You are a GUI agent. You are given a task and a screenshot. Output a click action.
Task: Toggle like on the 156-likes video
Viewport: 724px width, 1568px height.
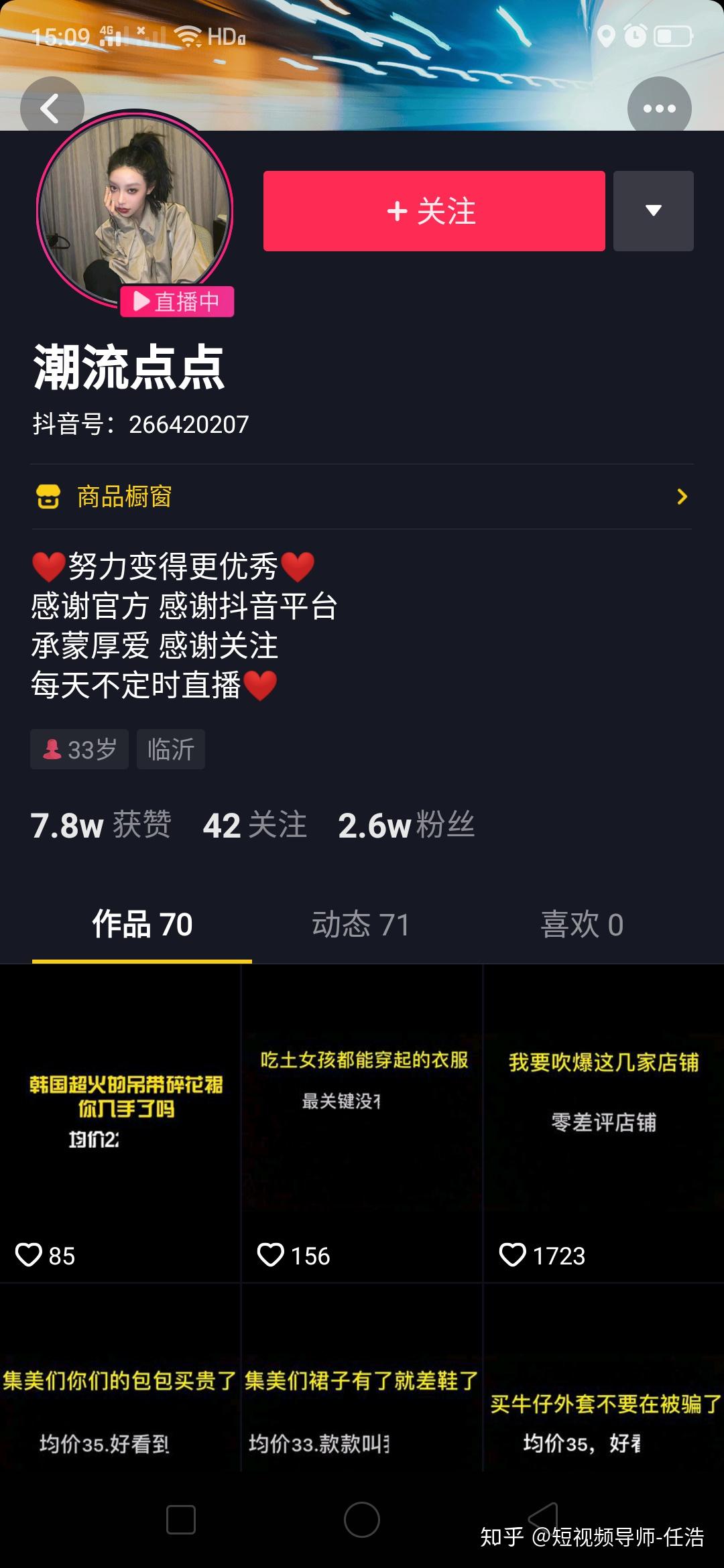pyautogui.click(x=271, y=1256)
